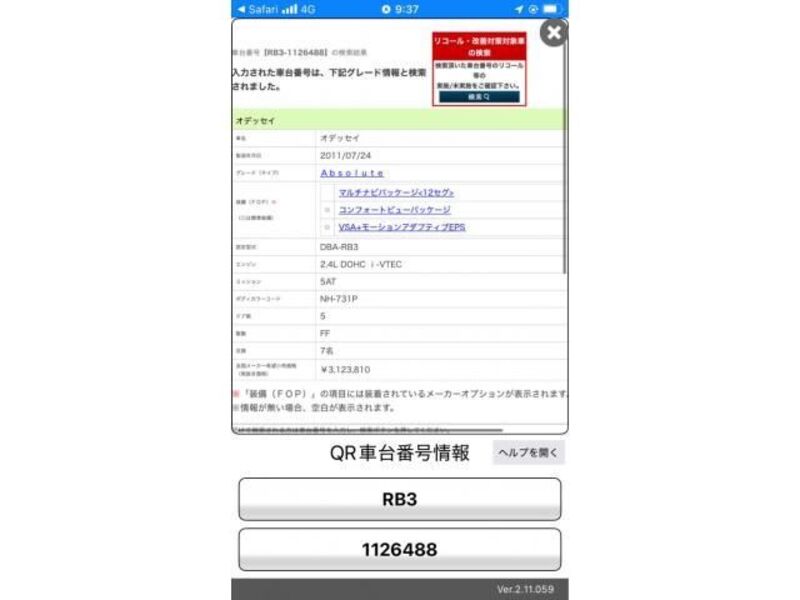Open help with ヘルプを開く button

(528, 453)
